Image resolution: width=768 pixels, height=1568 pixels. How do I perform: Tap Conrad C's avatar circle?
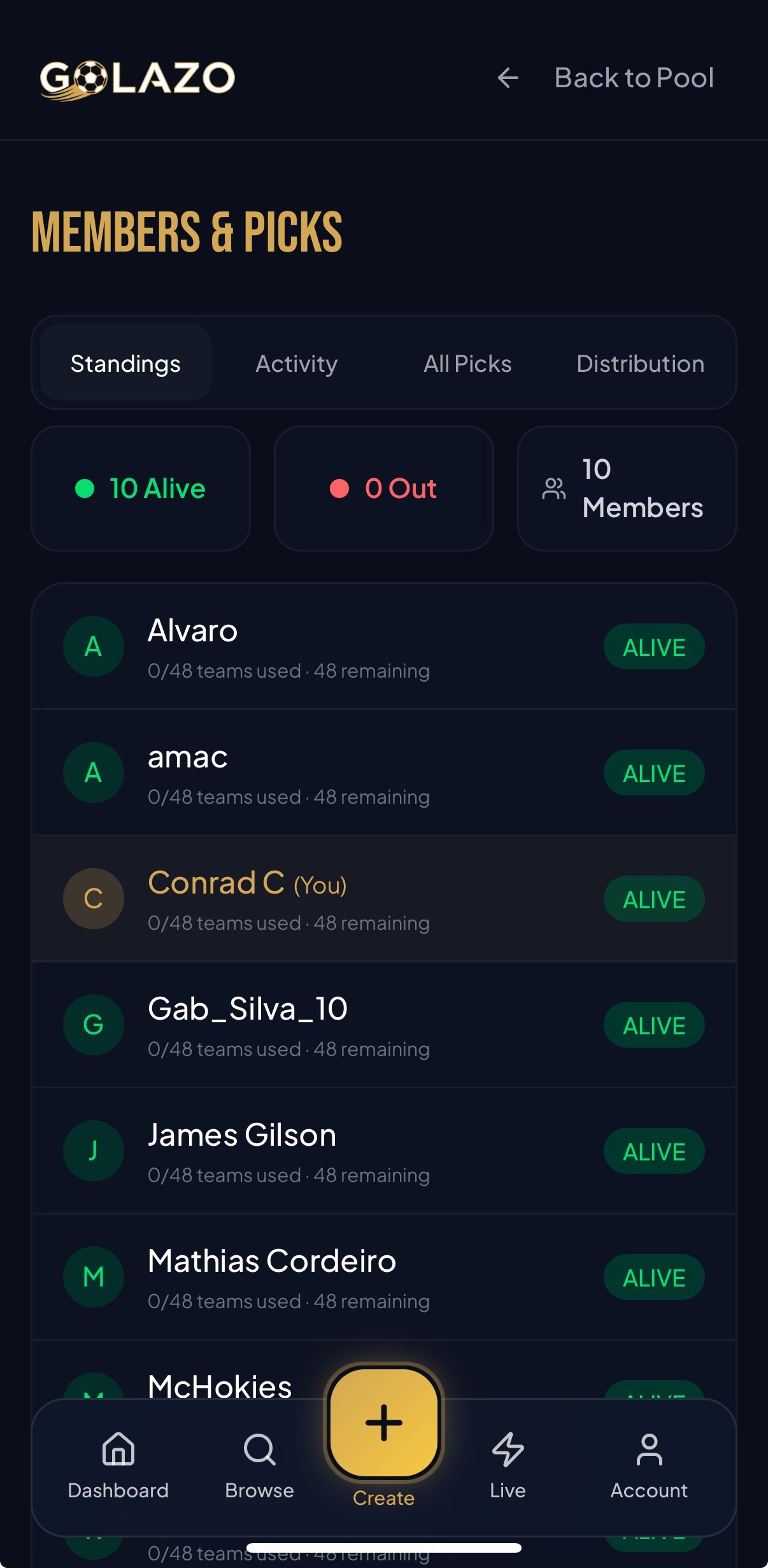(x=93, y=899)
